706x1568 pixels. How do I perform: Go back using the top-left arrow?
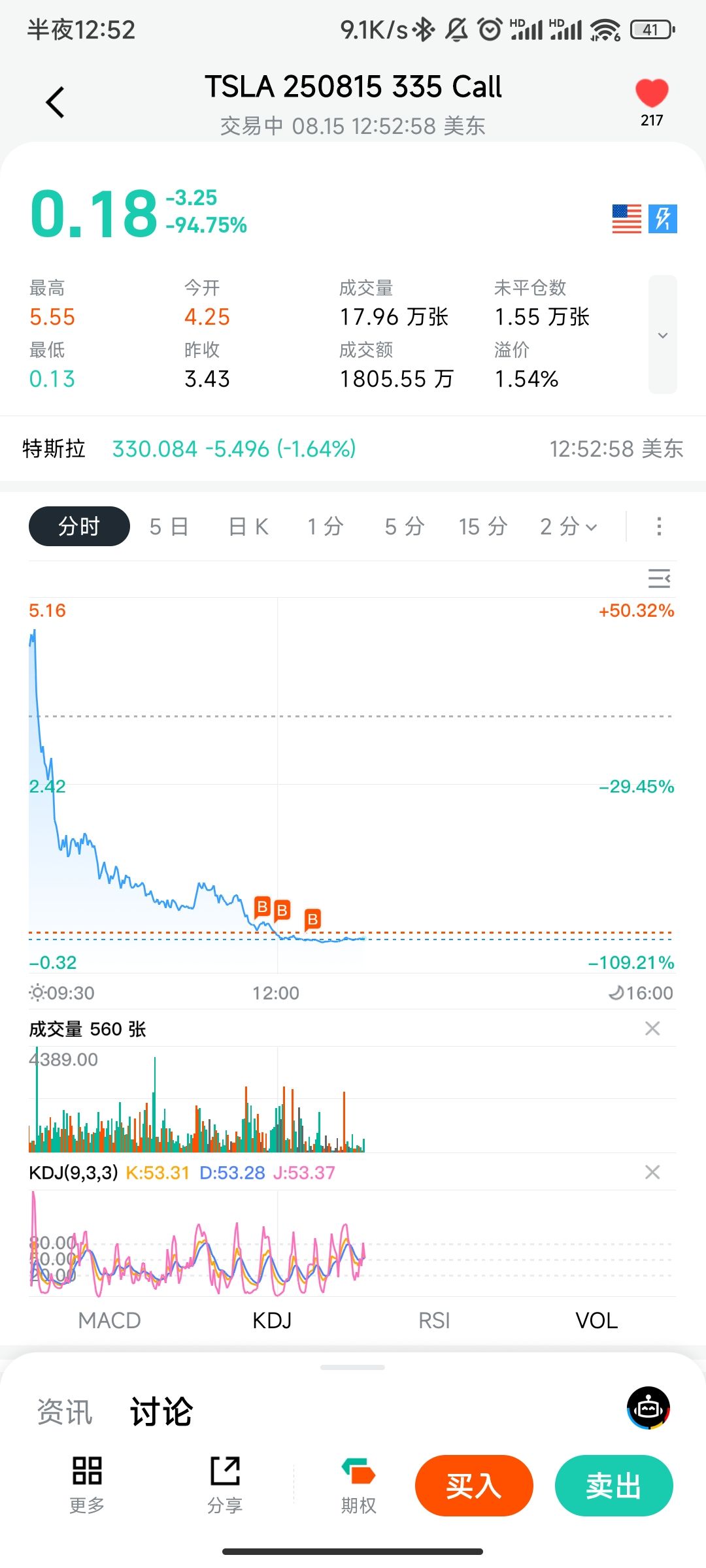pyautogui.click(x=56, y=103)
